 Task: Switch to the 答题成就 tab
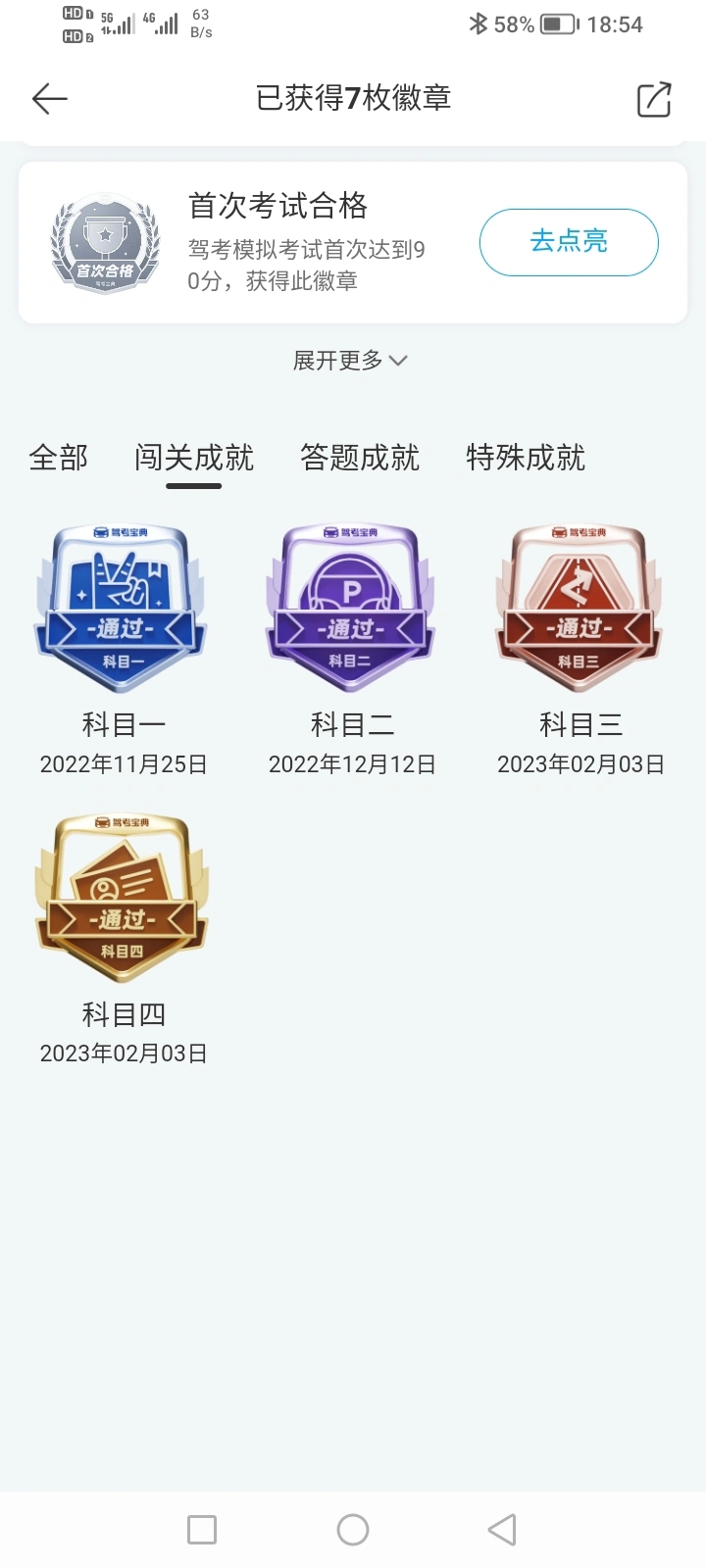coord(360,458)
